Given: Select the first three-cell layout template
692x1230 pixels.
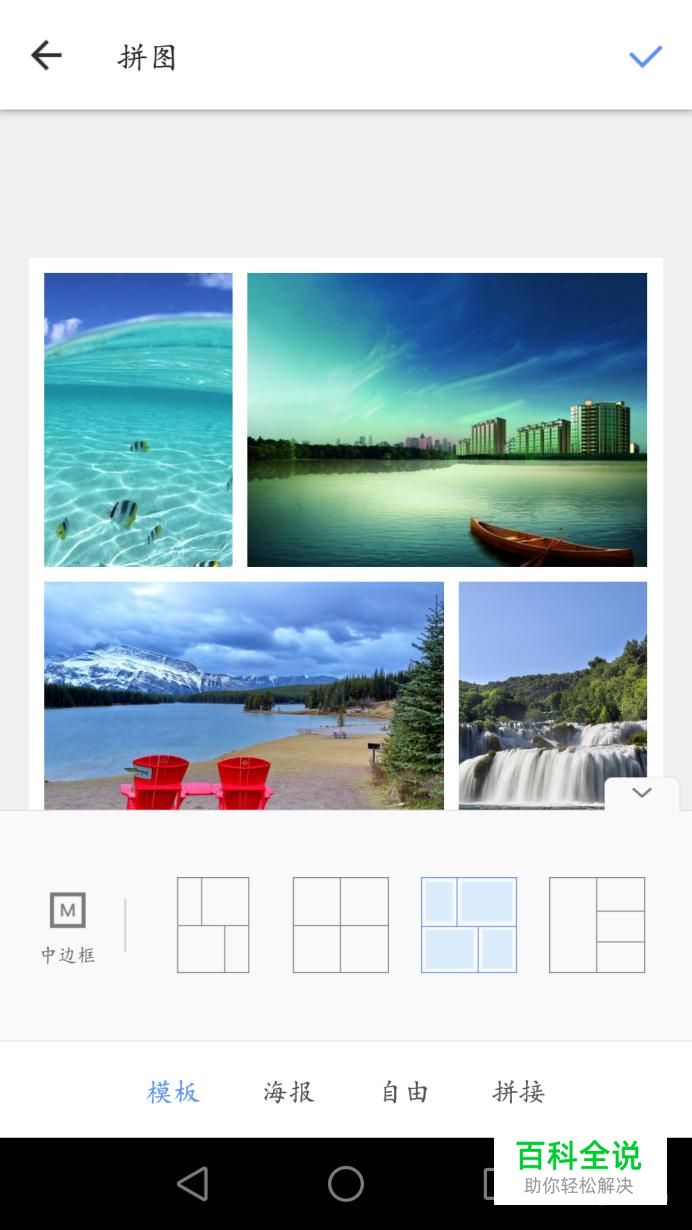Looking at the screenshot, I should [x=213, y=925].
